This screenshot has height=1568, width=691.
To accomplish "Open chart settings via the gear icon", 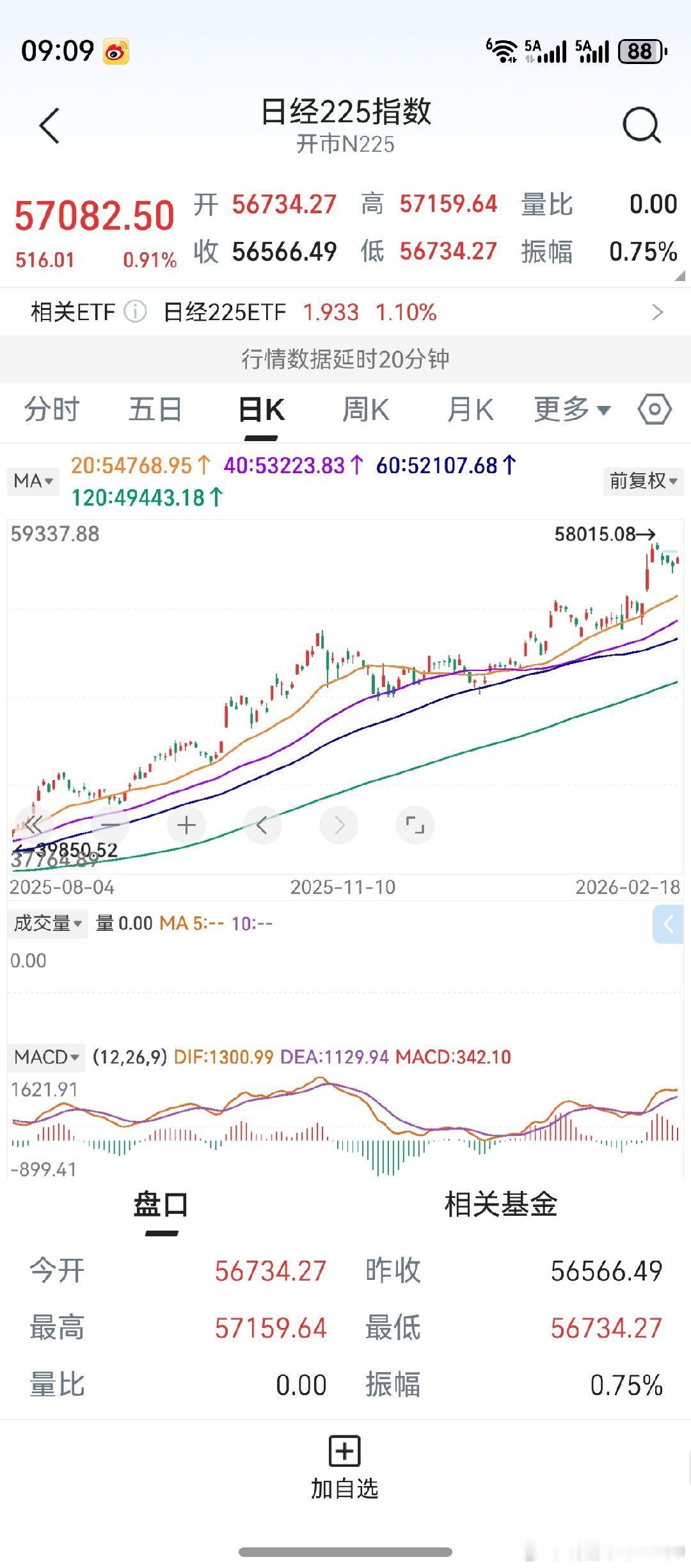I will click(x=654, y=410).
